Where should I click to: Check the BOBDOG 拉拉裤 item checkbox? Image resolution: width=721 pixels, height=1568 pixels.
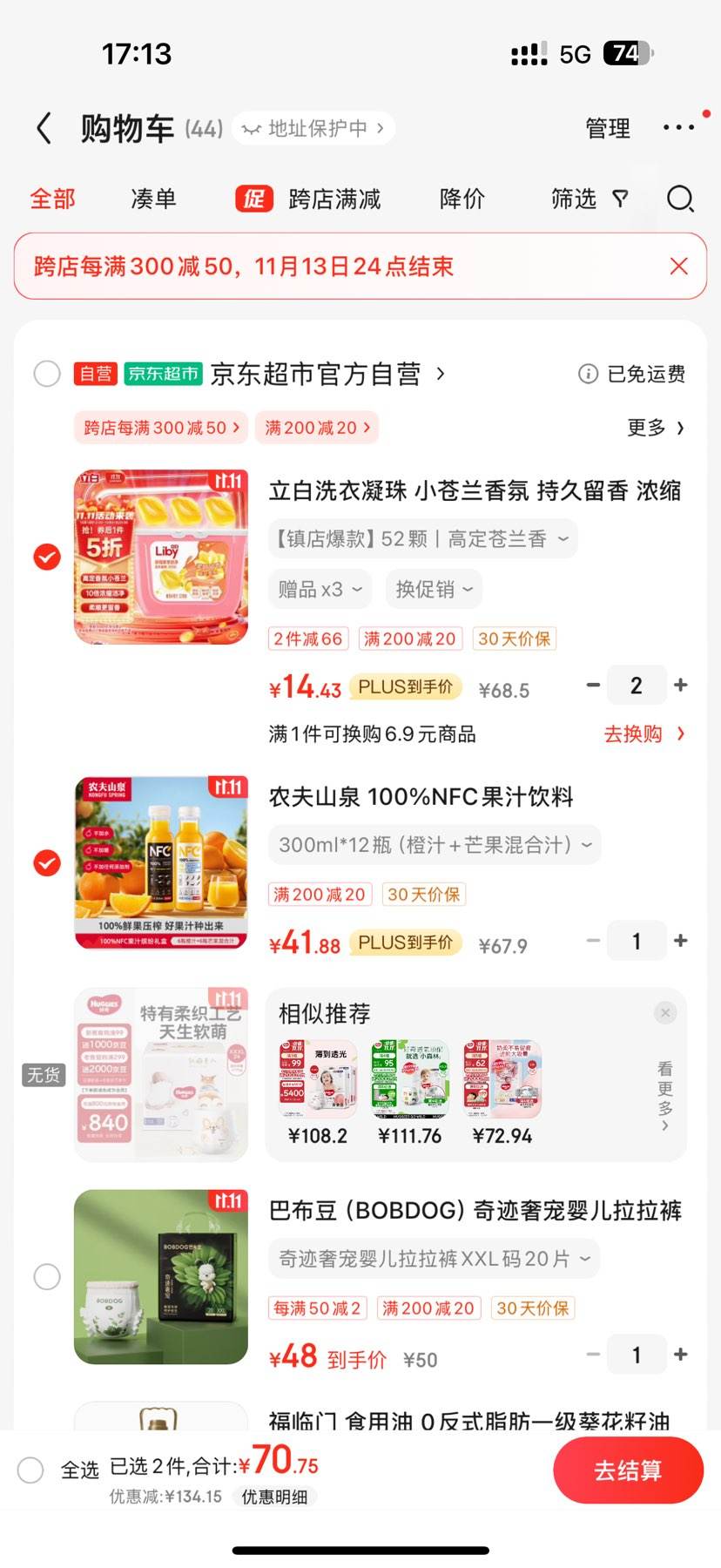coord(46,1275)
